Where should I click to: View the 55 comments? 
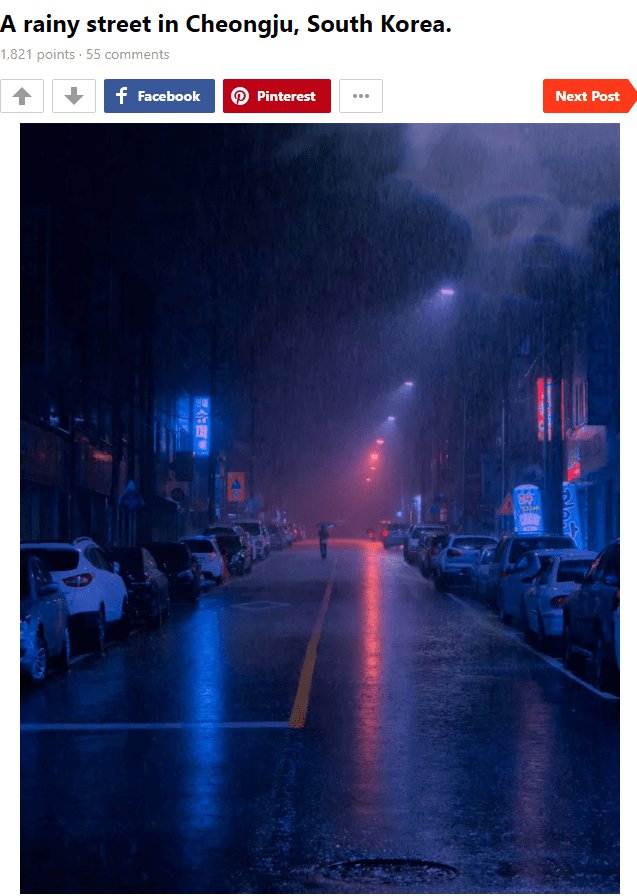click(x=128, y=55)
